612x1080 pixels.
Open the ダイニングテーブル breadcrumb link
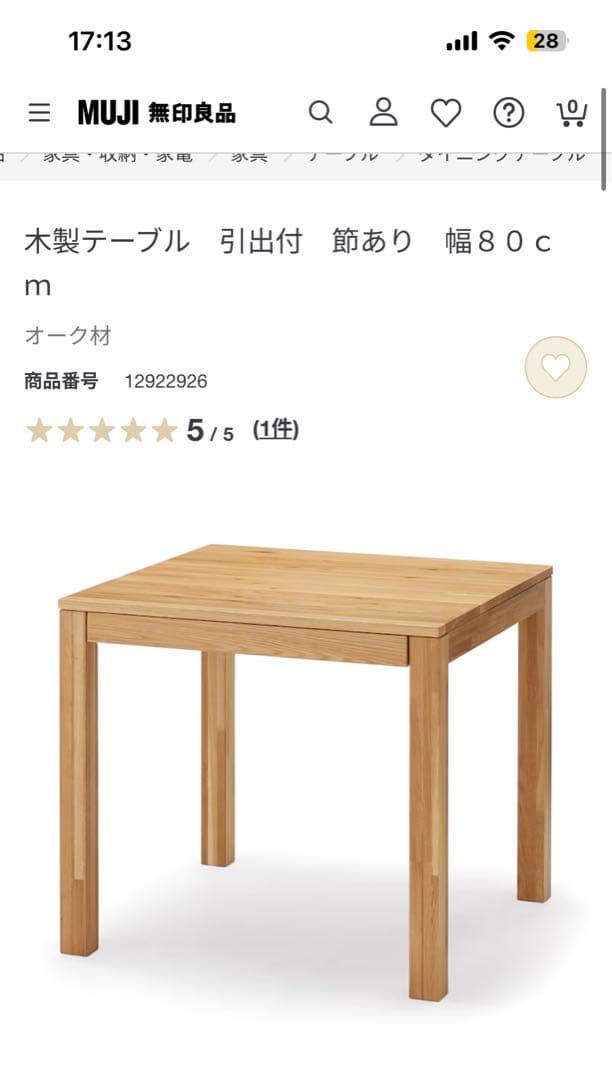coord(500,156)
